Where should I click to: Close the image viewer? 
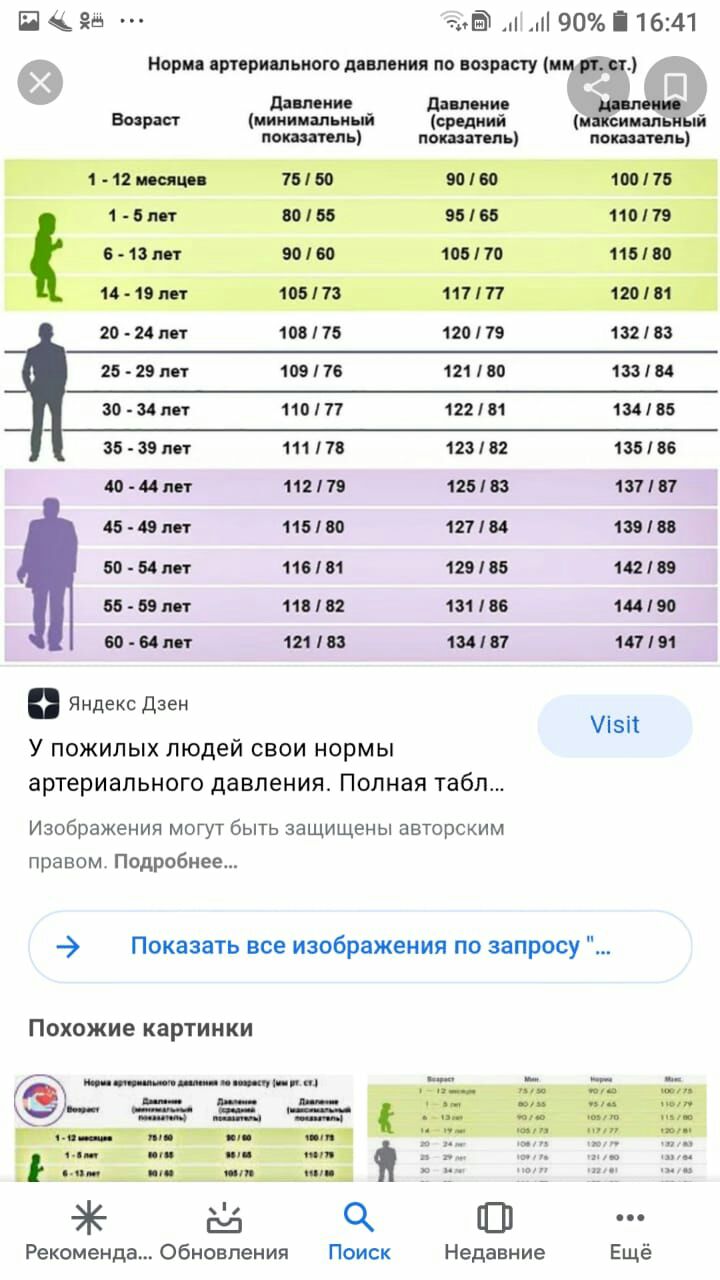(x=40, y=83)
